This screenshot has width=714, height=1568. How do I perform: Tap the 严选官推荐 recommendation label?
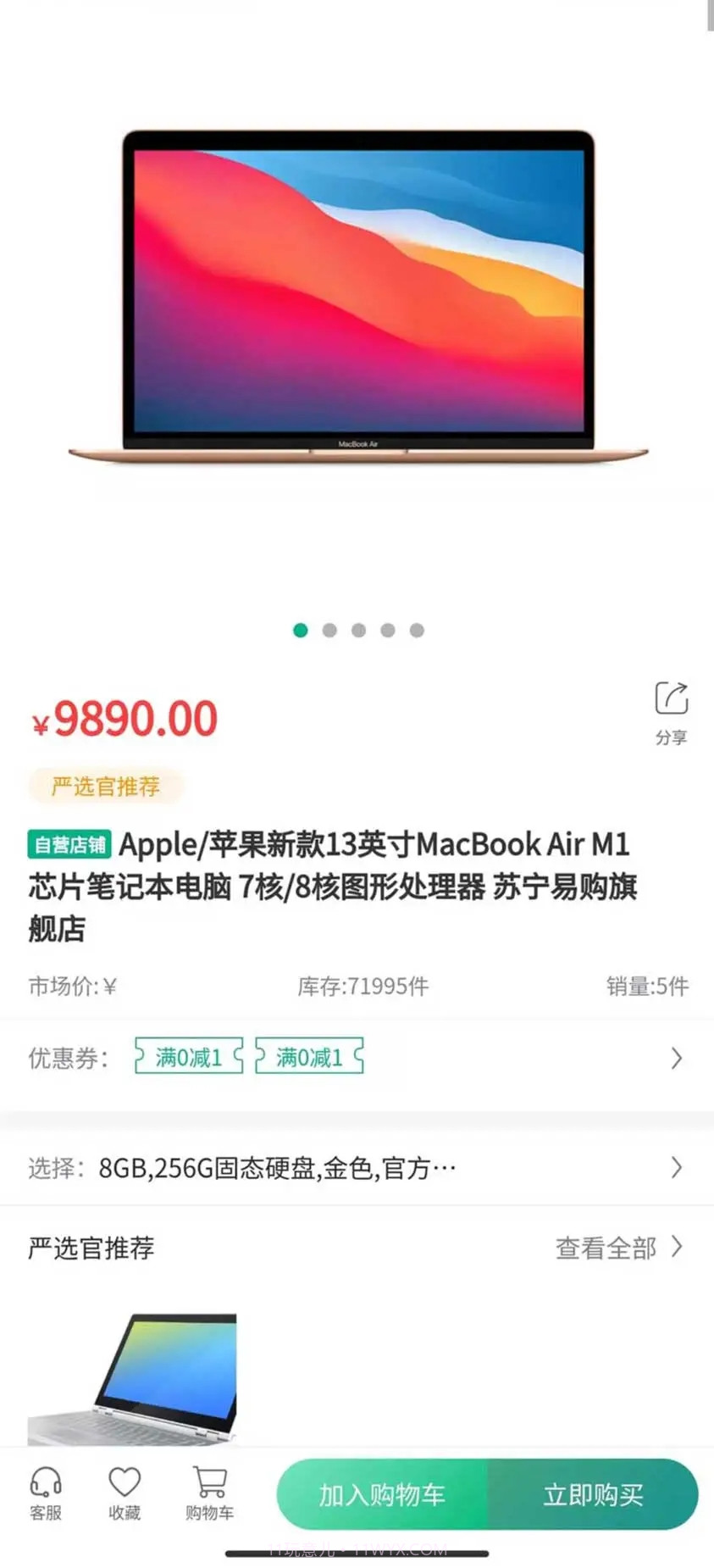coord(105,787)
